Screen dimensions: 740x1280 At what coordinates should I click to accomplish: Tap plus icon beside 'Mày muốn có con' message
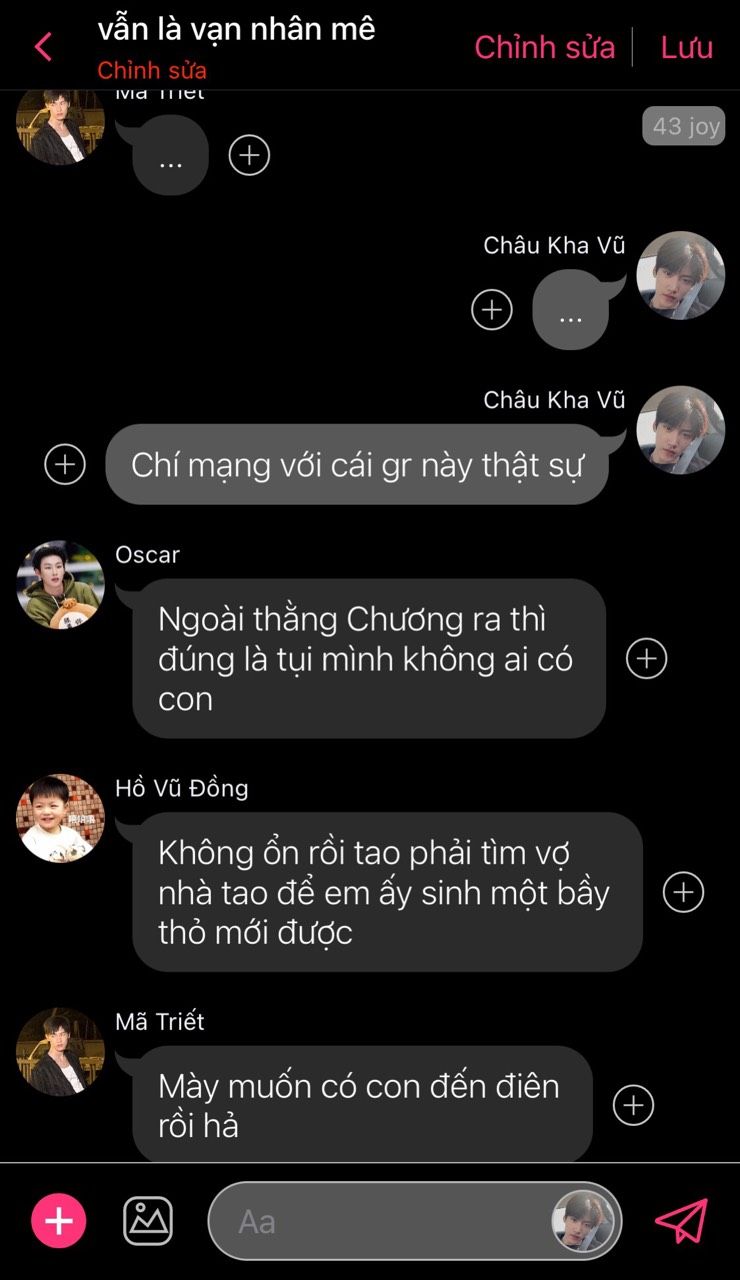click(633, 1105)
